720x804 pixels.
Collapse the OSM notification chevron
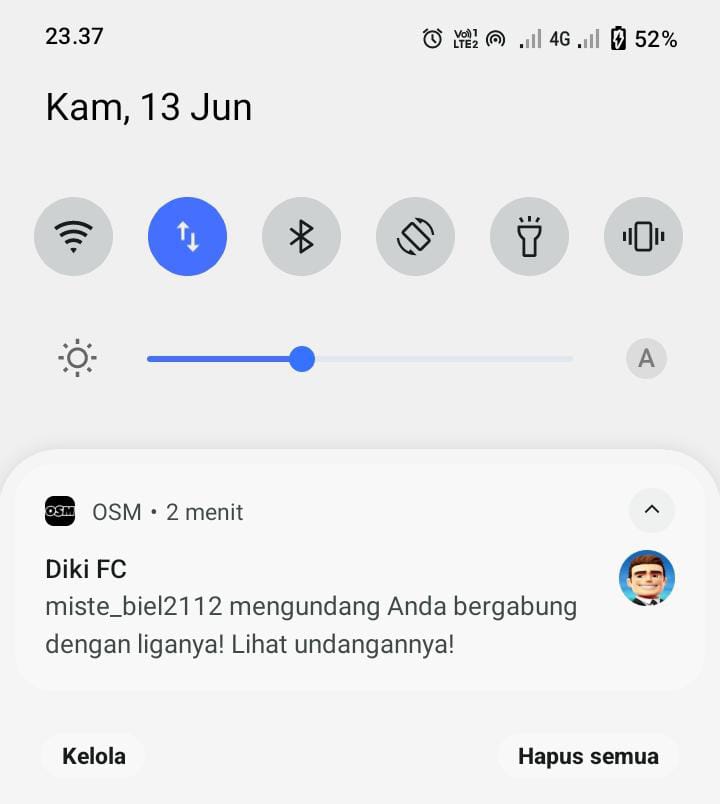652,510
